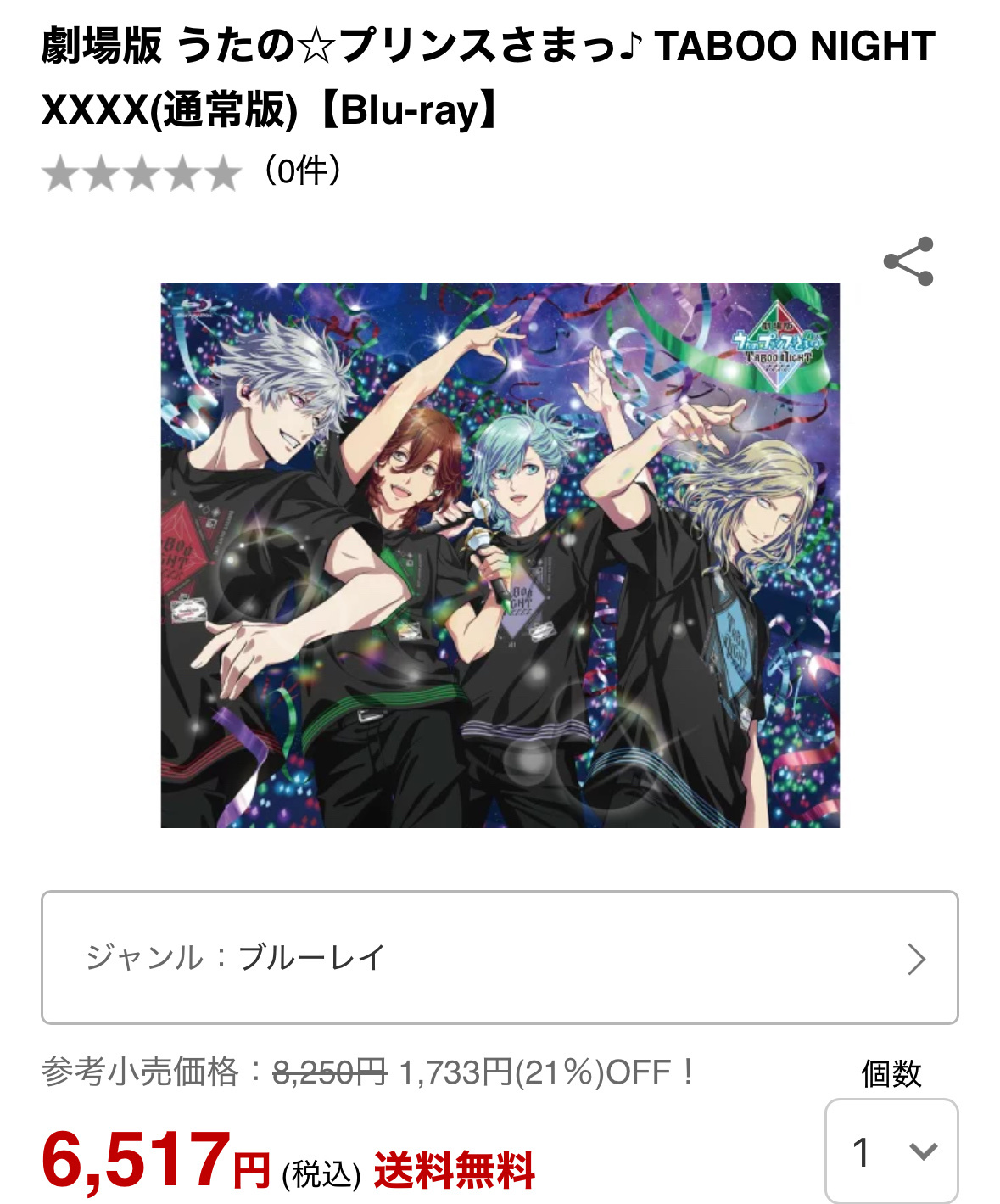Share this Blu-ray product

point(908,261)
